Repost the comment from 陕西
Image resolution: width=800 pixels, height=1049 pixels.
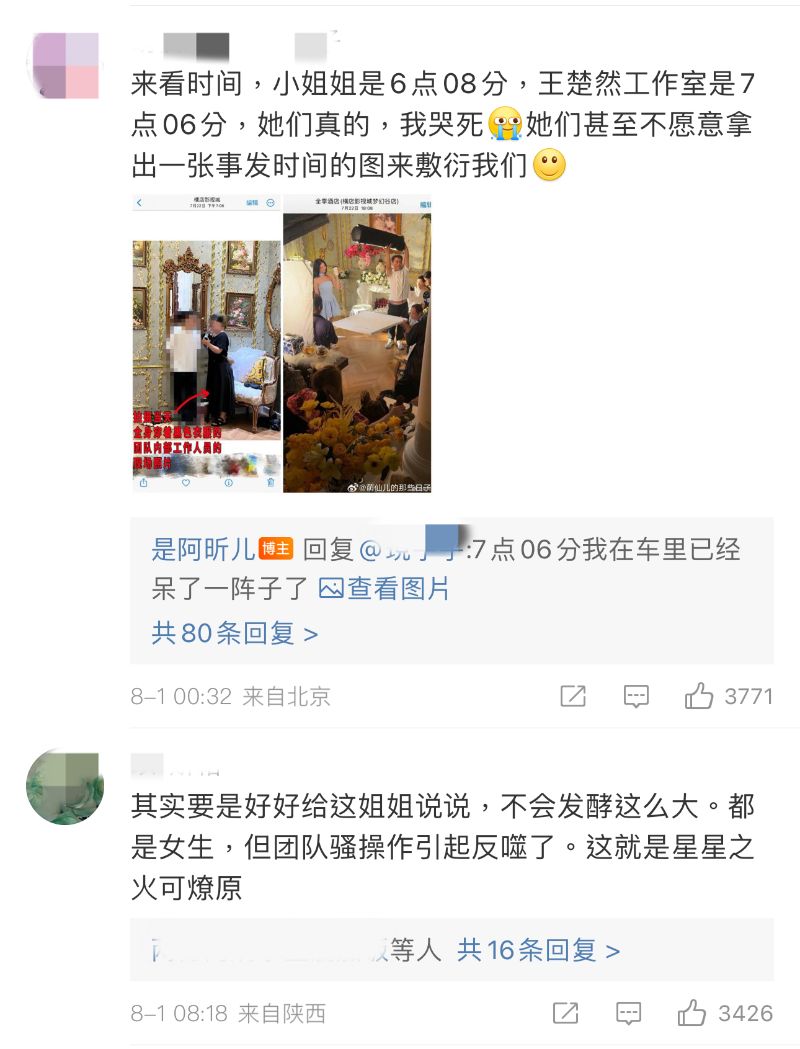[x=565, y=1013]
